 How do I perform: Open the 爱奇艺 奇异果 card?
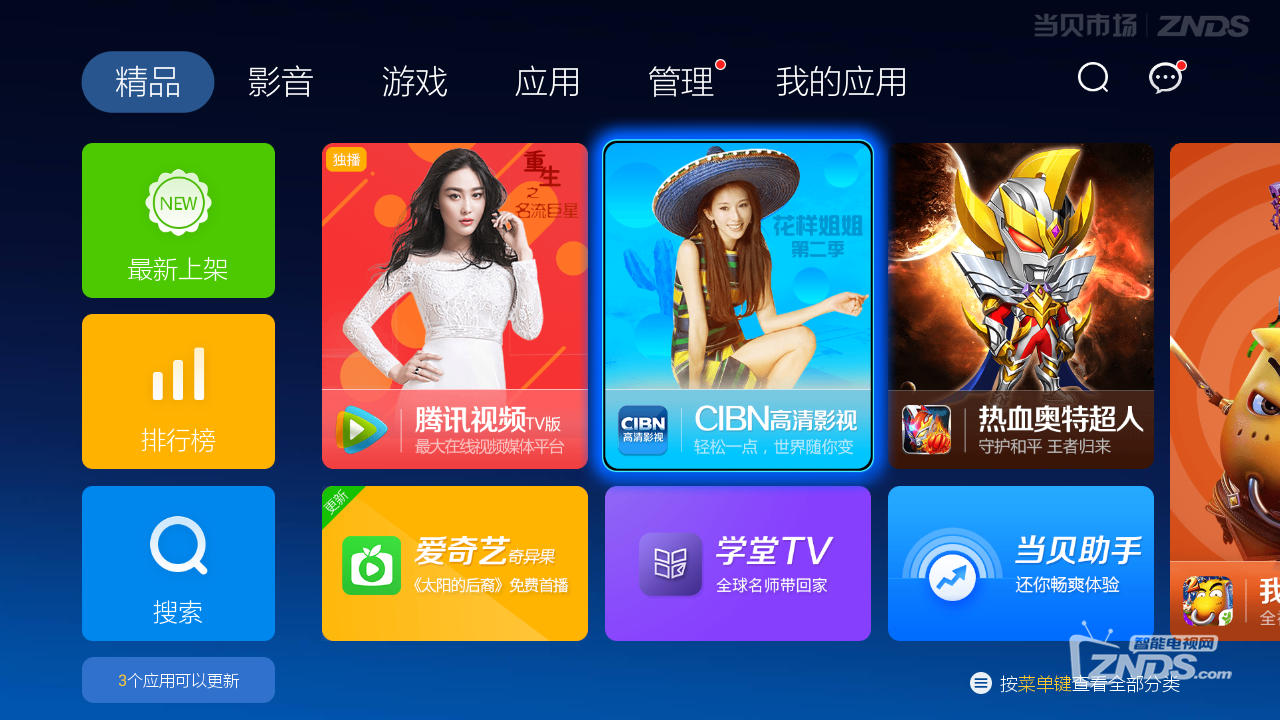point(455,563)
